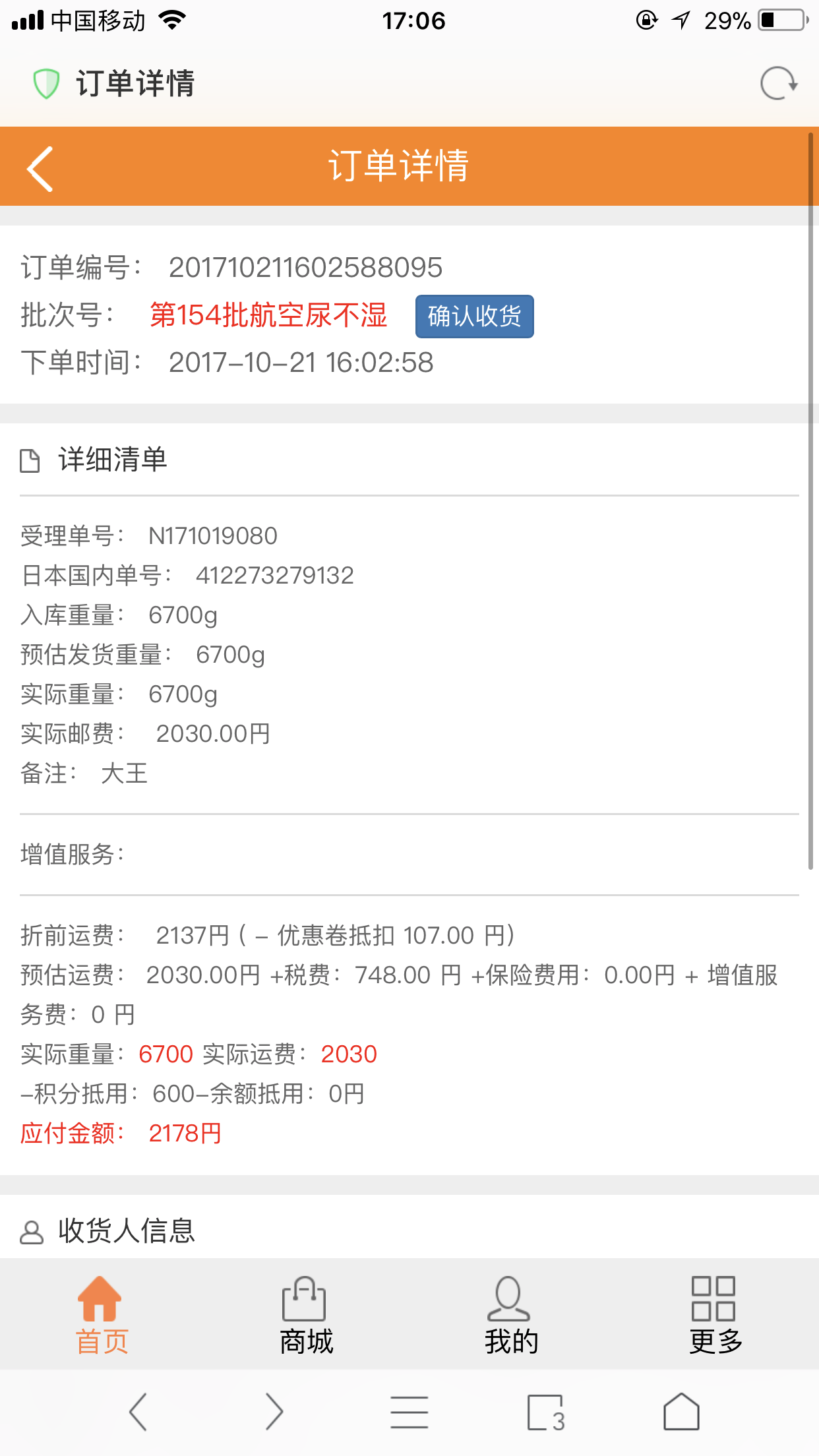Viewport: 819px width, 1456px height.
Task: Go forward with the browser forward arrow
Action: [274, 1412]
